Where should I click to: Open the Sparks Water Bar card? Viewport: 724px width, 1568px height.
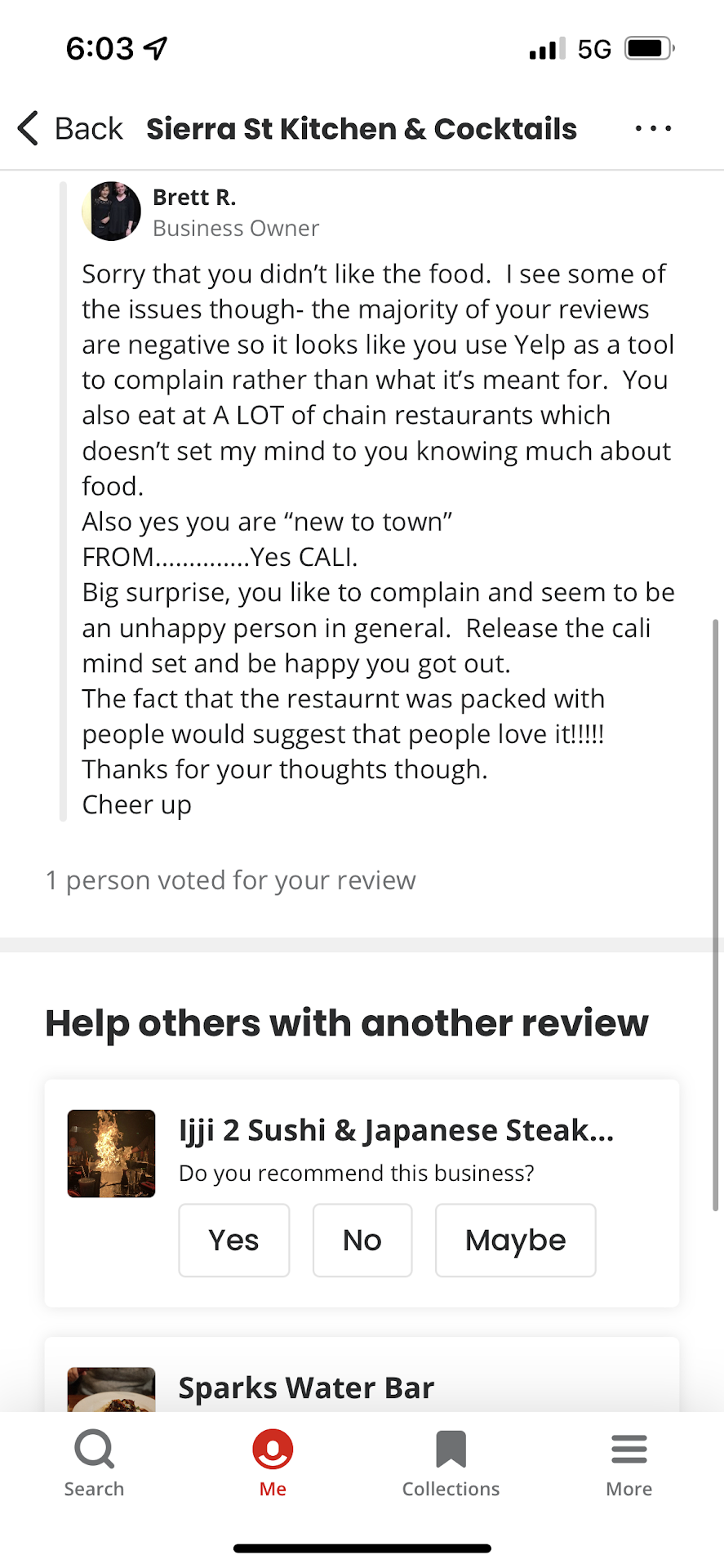[306, 1388]
